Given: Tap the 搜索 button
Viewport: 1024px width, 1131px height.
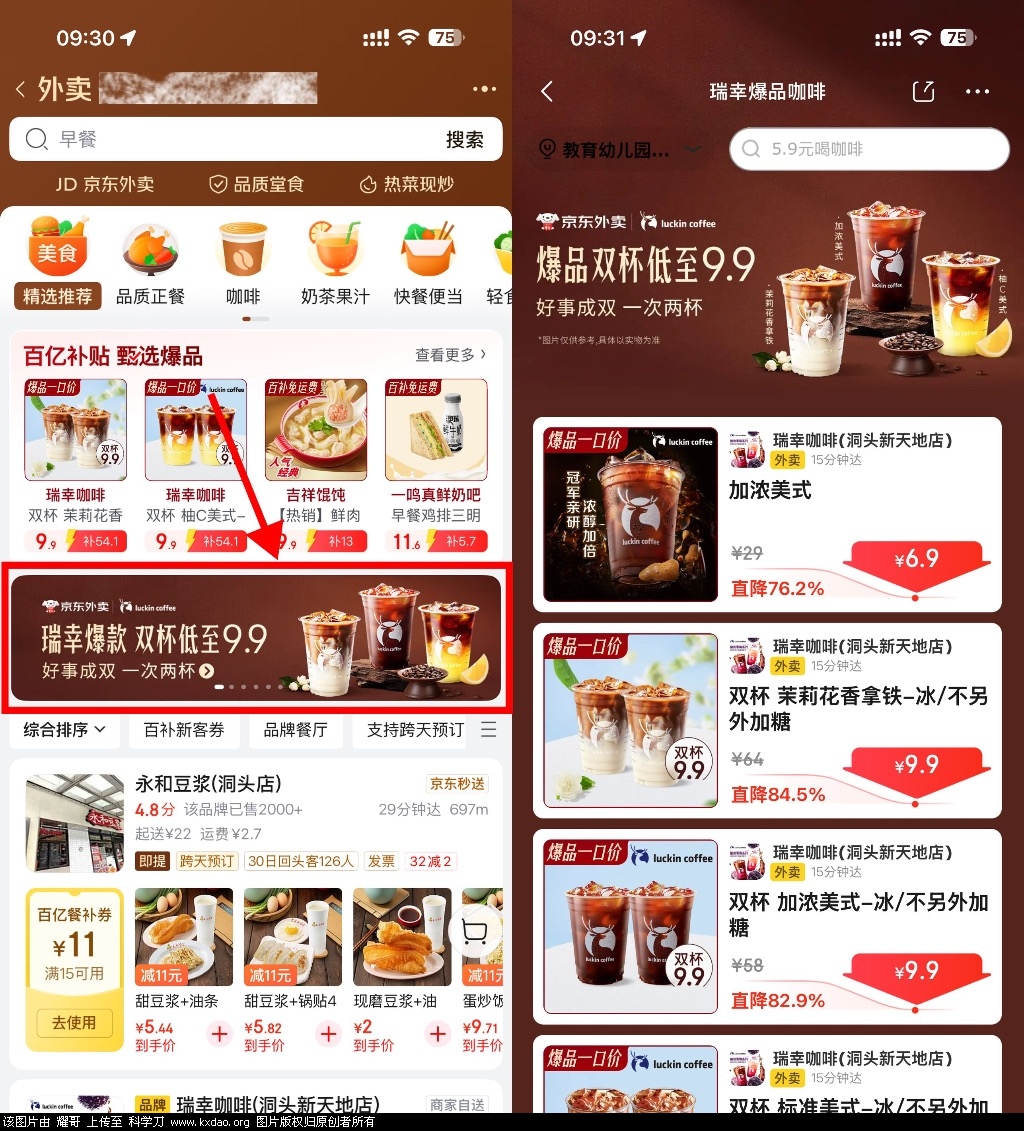Looking at the screenshot, I should click(x=464, y=140).
